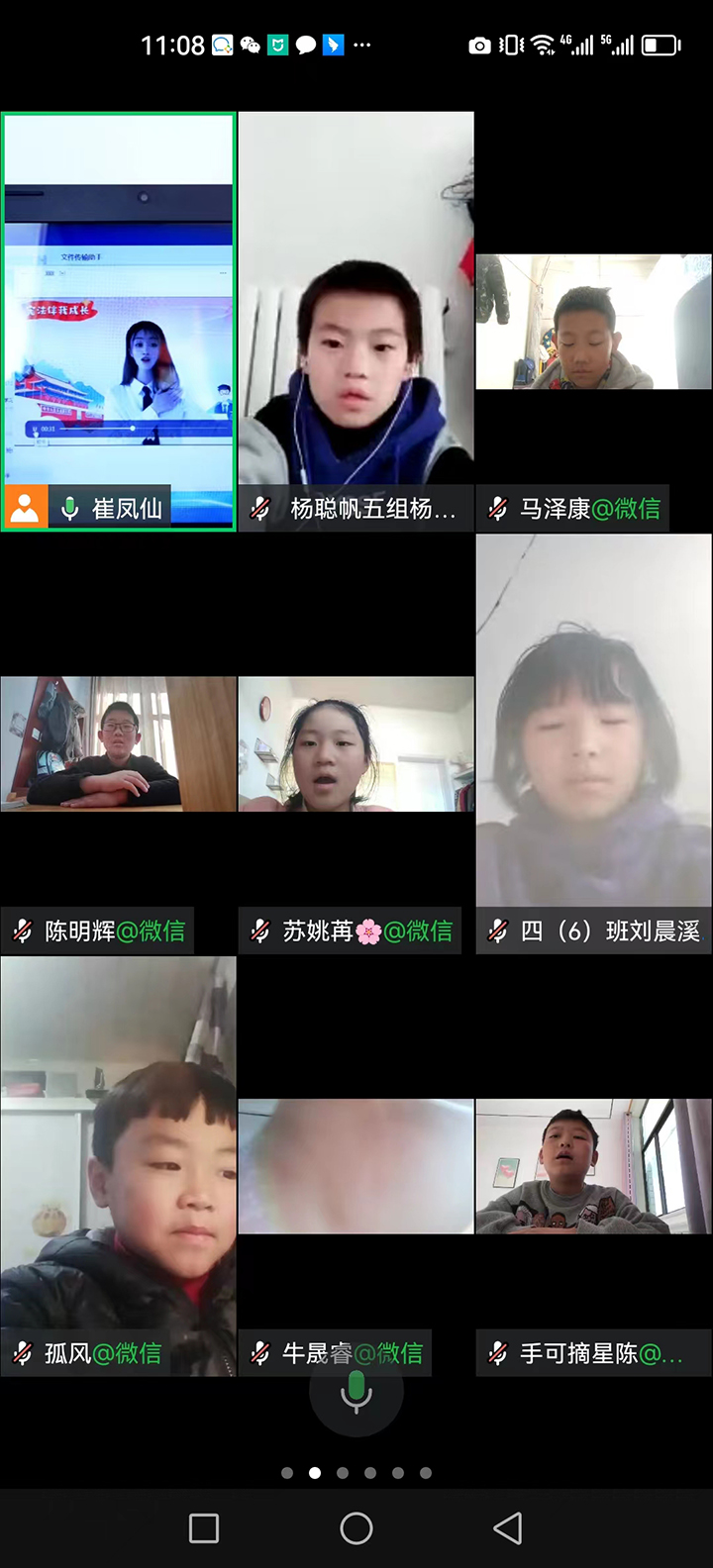Go to the phone home screen
713x1568 pixels.
(356, 1528)
